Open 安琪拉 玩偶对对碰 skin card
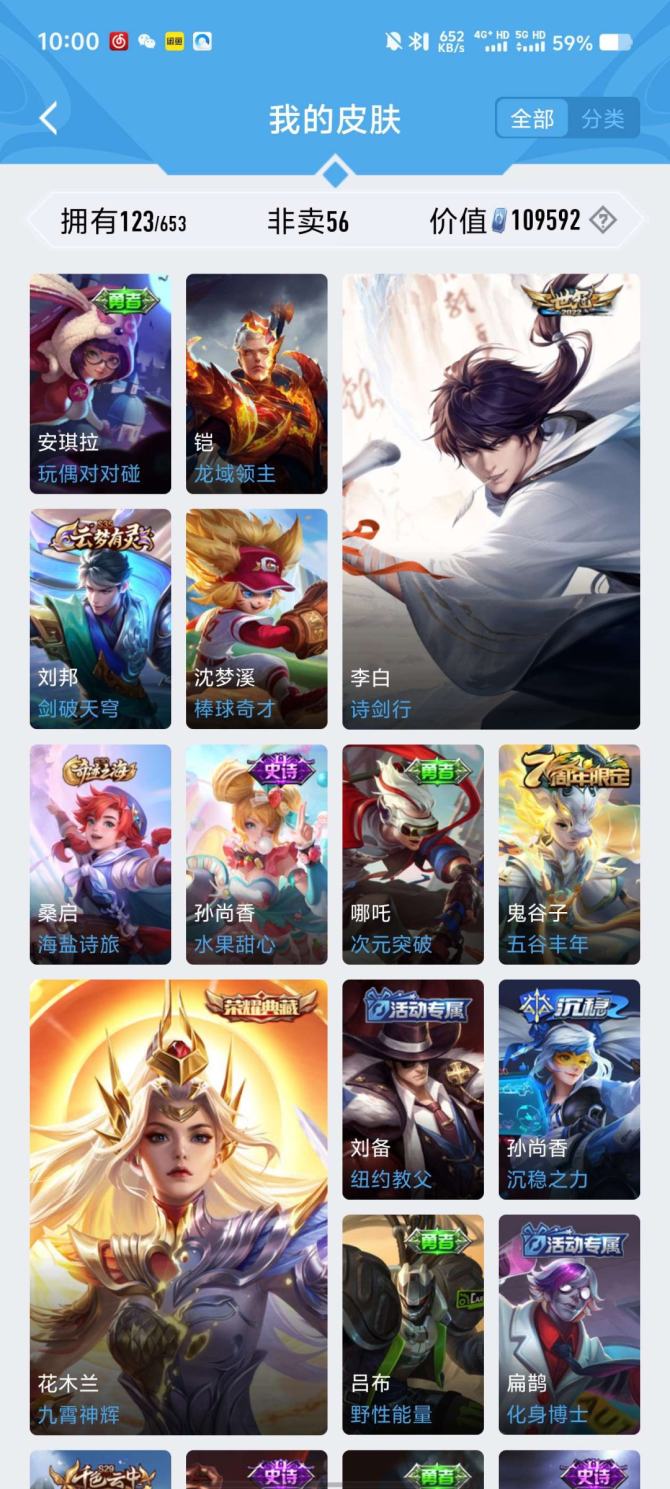 pyautogui.click(x=100, y=384)
